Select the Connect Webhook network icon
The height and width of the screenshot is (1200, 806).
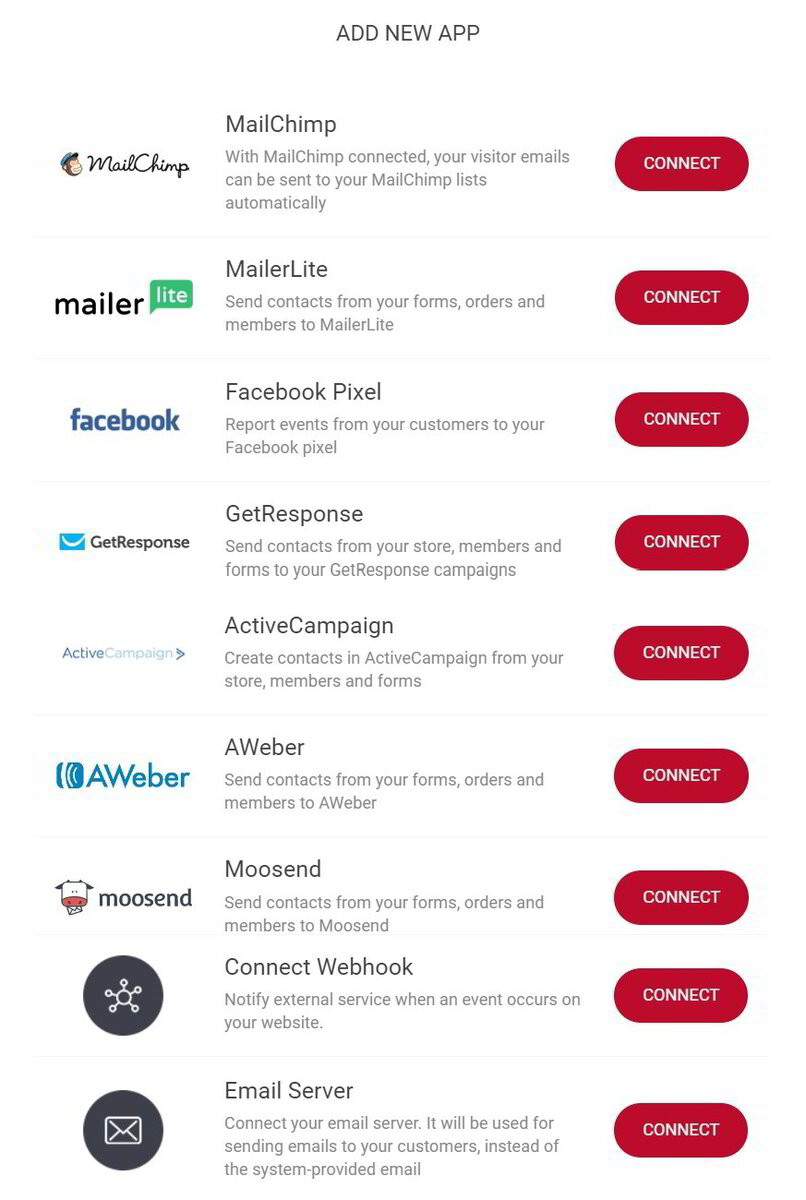tap(123, 995)
